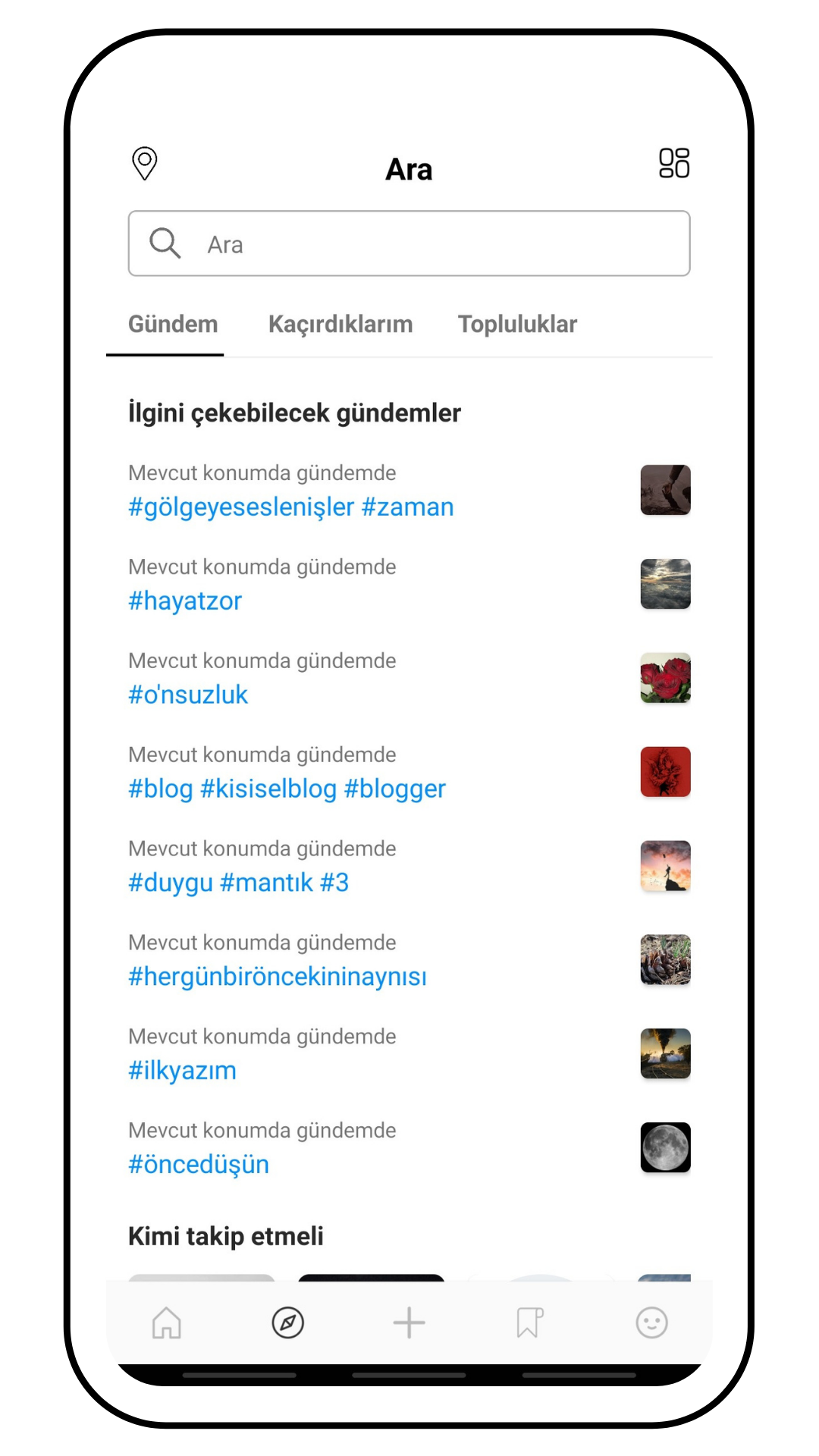View the #o'nsuzluk trending topic
The height and width of the screenshot is (1456, 819).
188,695
